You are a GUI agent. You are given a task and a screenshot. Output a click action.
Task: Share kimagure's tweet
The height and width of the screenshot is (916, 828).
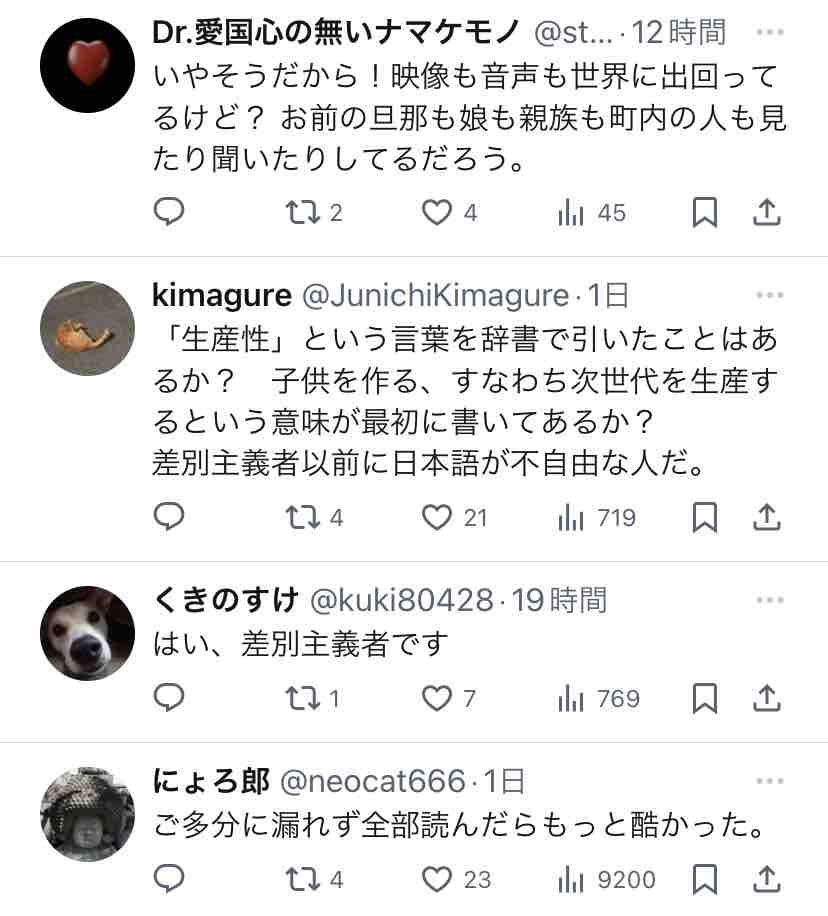click(767, 517)
